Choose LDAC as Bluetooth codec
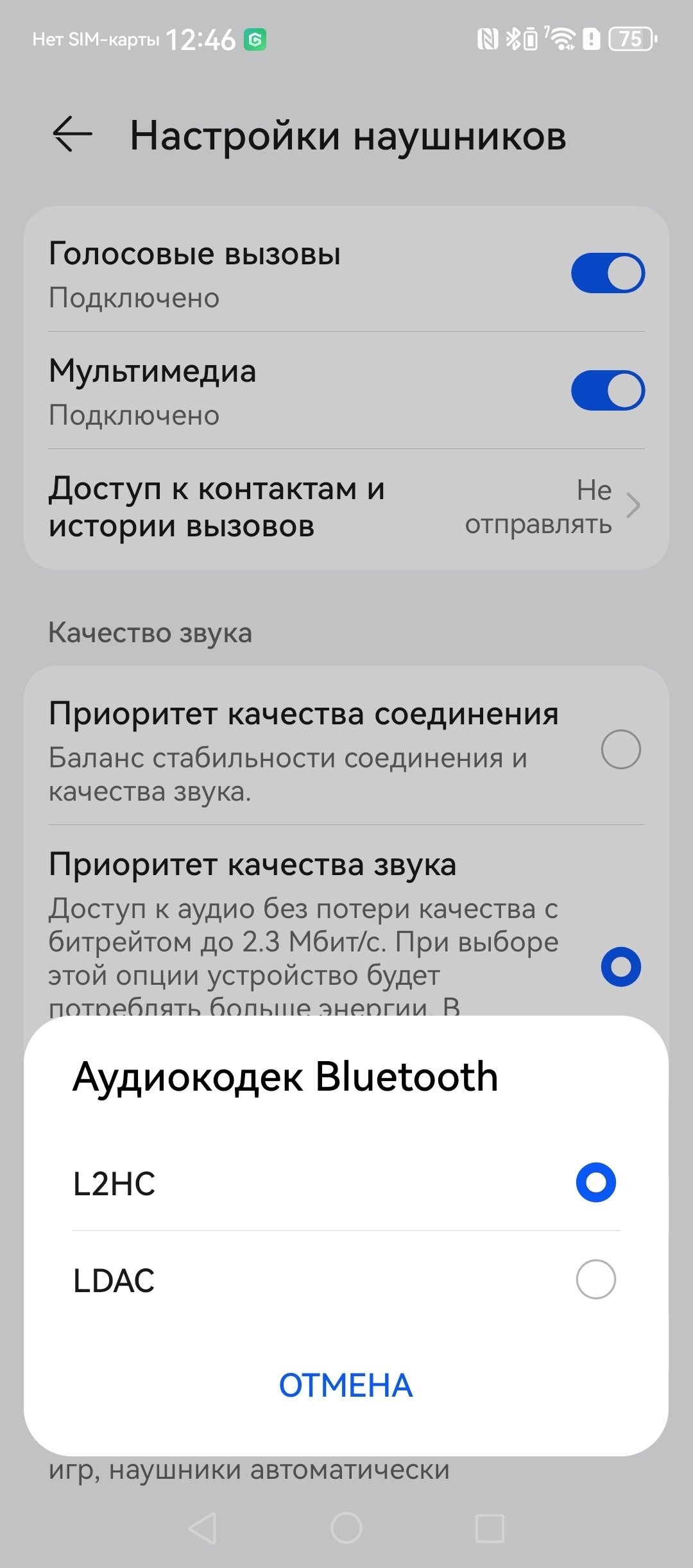Viewport: 693px width, 1568px height. (x=595, y=1279)
